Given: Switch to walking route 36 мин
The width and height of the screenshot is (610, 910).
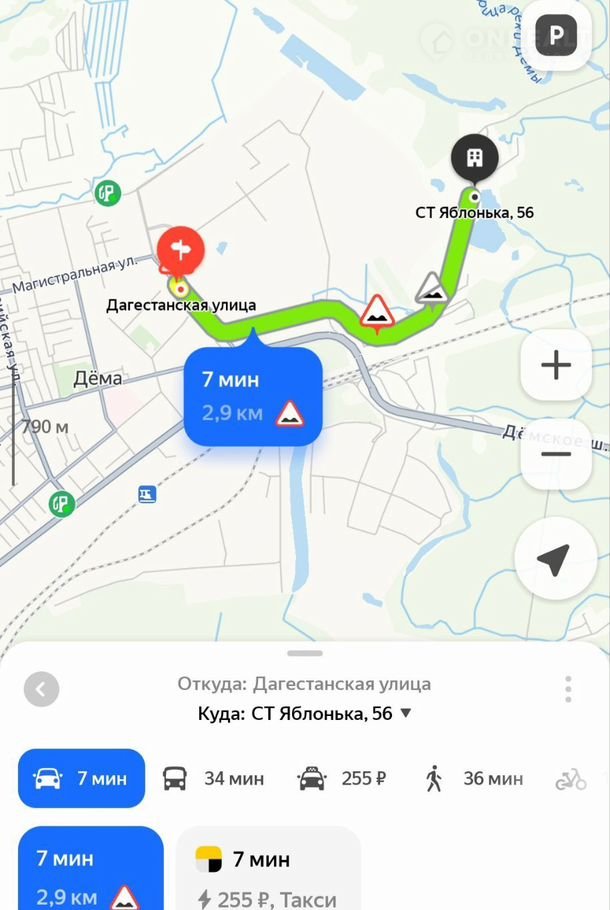Looking at the screenshot, I should click(x=473, y=778).
